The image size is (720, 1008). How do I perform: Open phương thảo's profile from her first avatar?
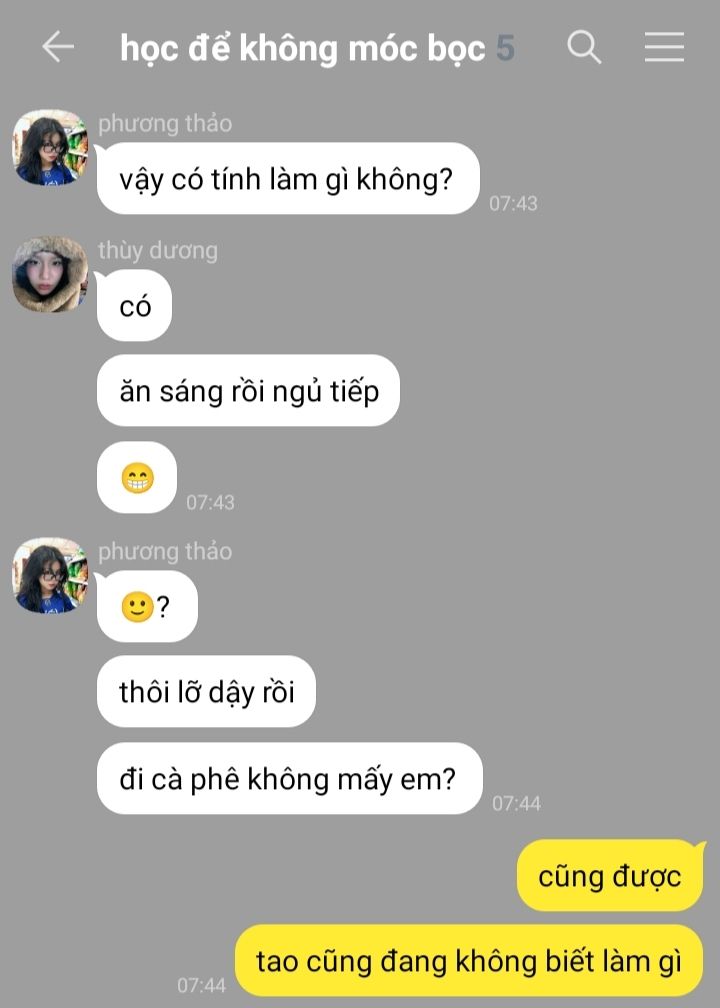pyautogui.click(x=50, y=148)
